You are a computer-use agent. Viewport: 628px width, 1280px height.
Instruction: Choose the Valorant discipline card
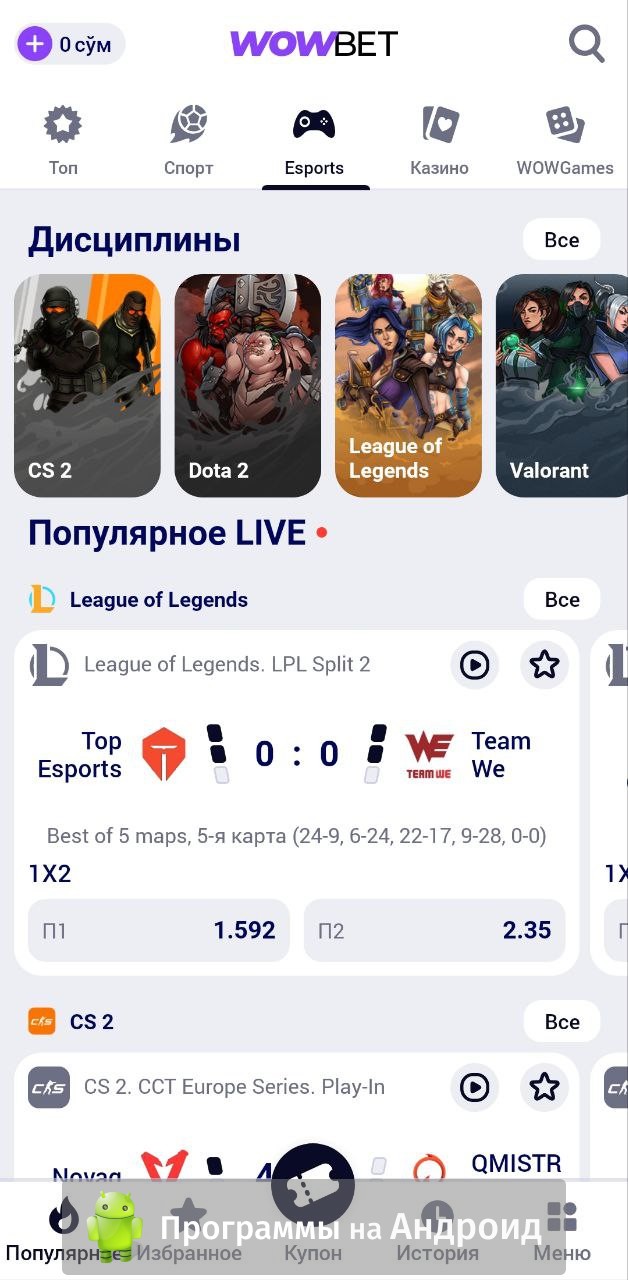[x=560, y=385]
